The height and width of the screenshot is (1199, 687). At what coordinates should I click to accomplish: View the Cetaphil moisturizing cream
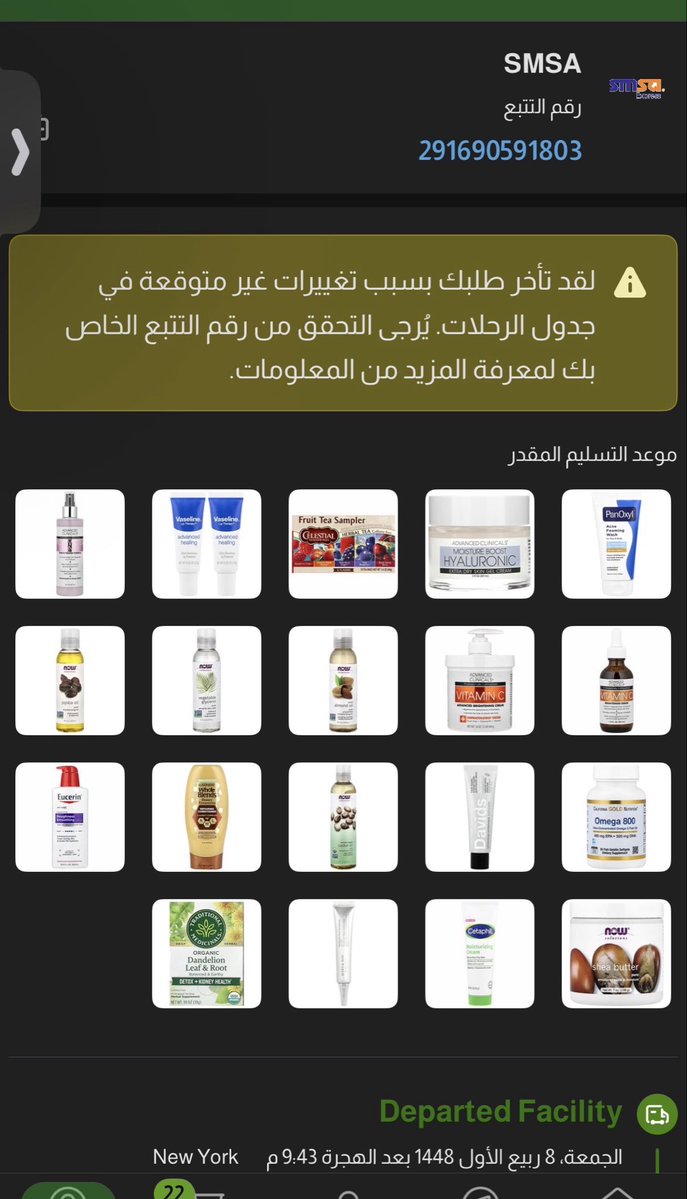(480, 954)
